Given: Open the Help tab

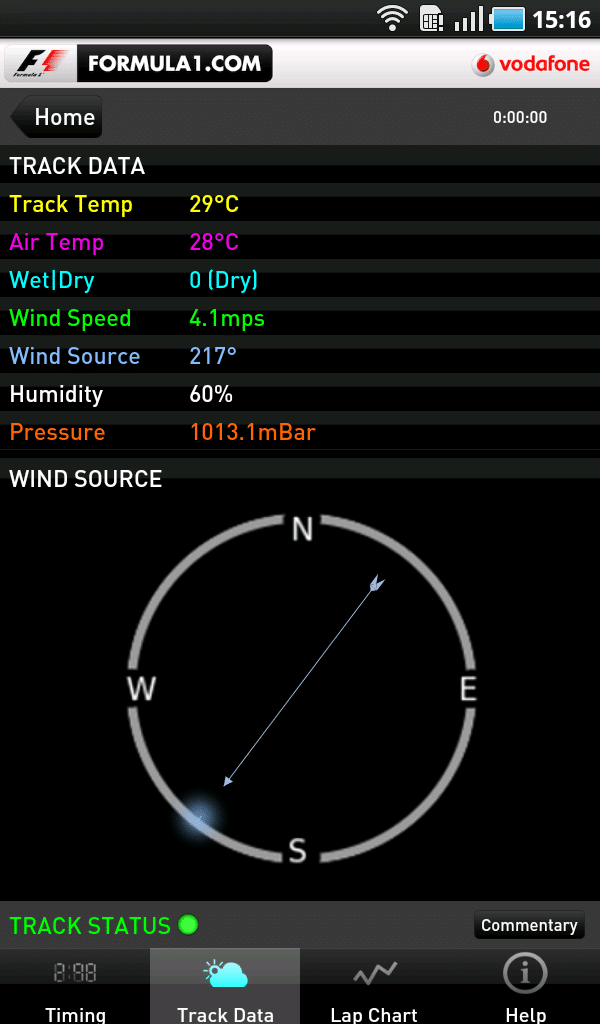Looking at the screenshot, I should point(525,986).
